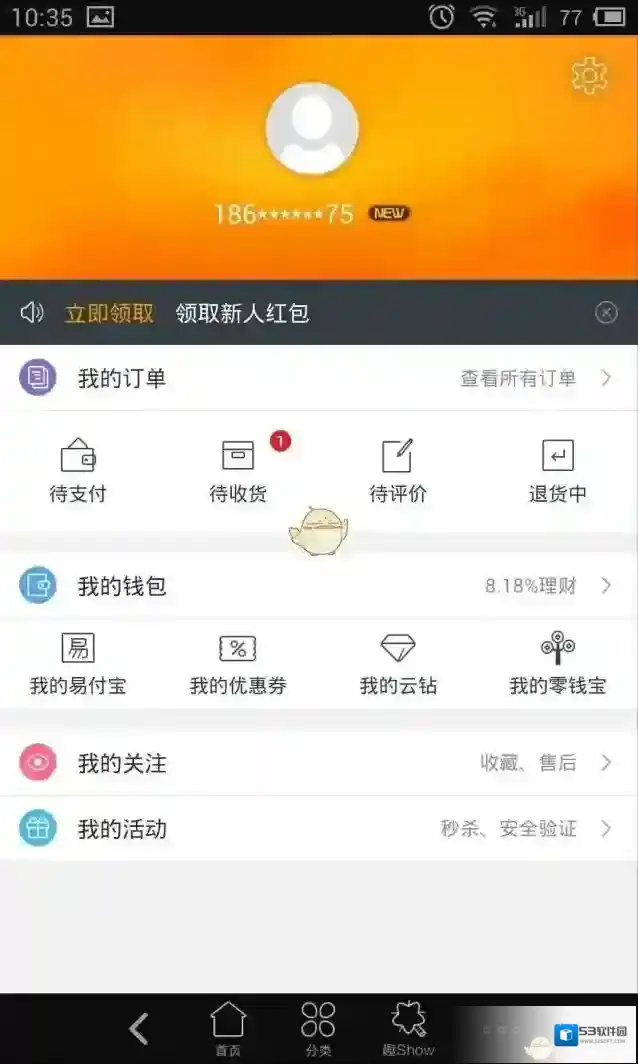View 我的优惠券 coupons
The width and height of the screenshot is (638, 1064).
coord(238,664)
